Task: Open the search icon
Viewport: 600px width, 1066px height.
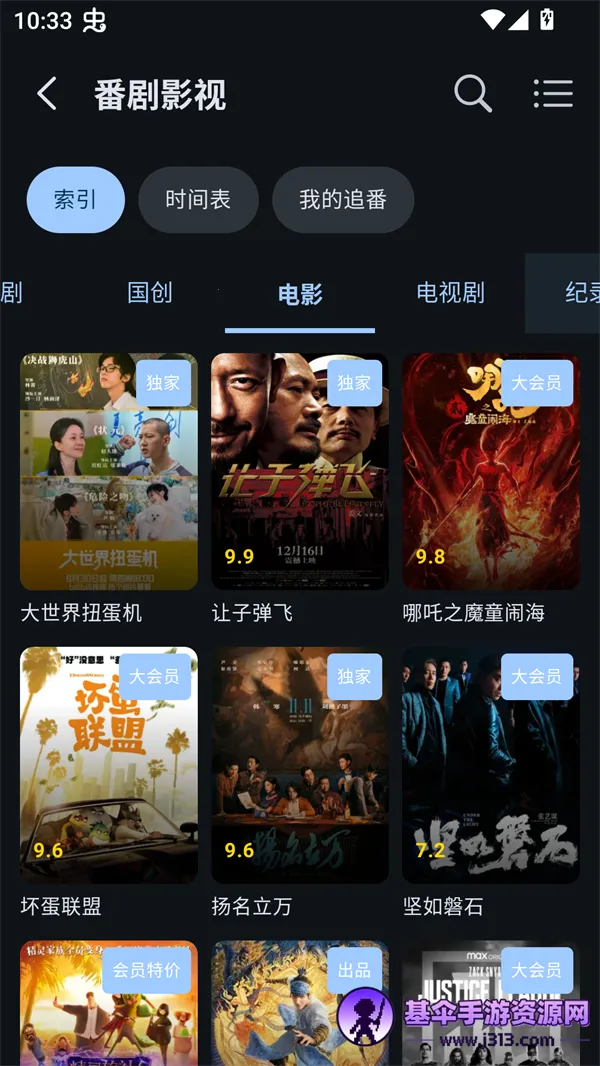Action: coord(473,94)
